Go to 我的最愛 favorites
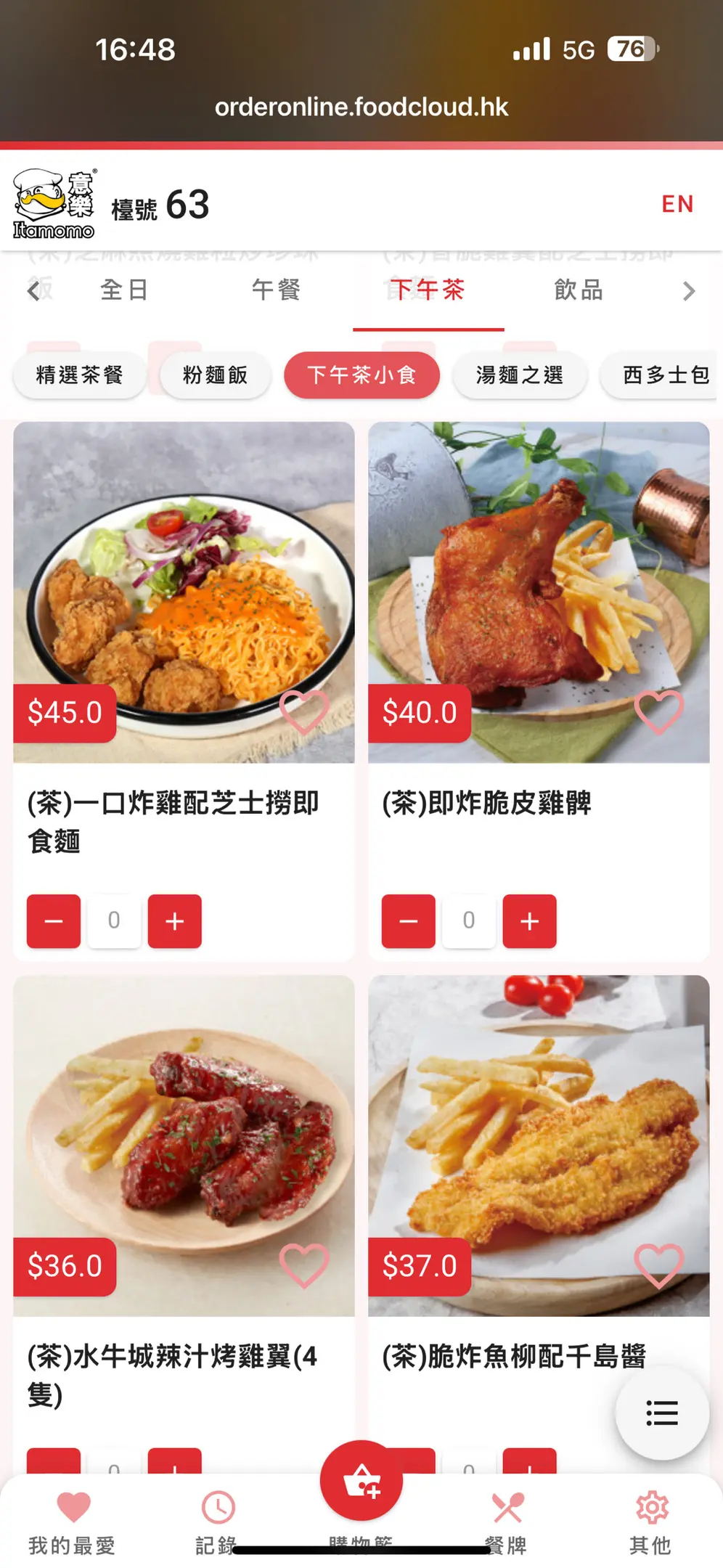 pos(73,1522)
